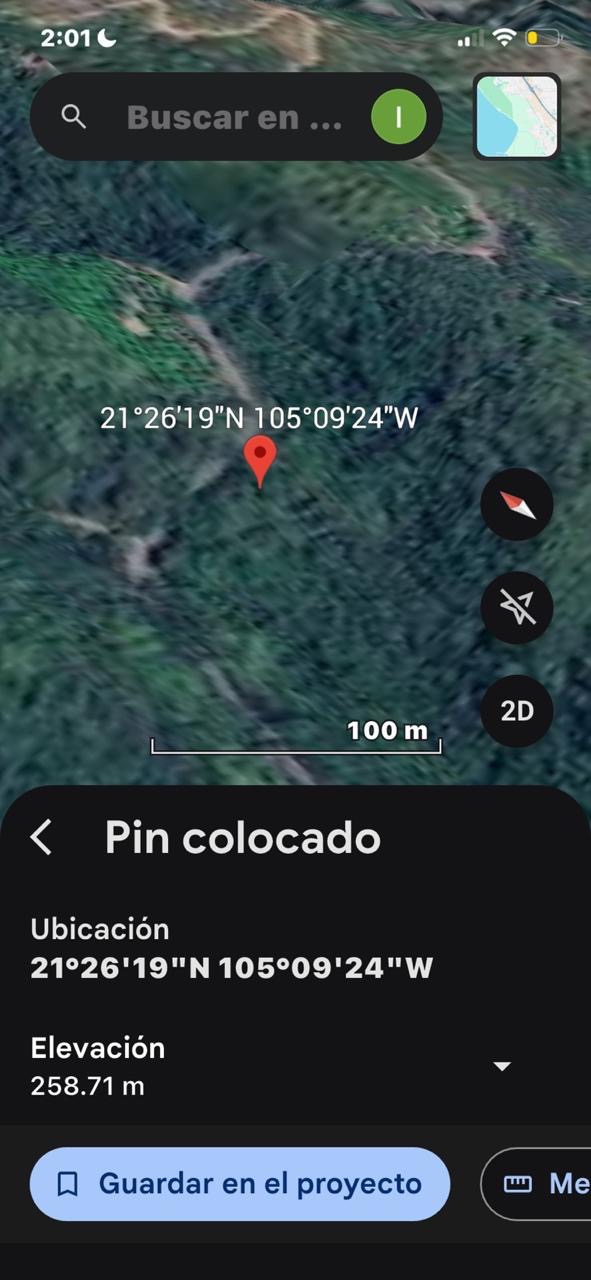Go back from Pin colocado
Viewport: 591px width, 1280px height.
point(41,838)
